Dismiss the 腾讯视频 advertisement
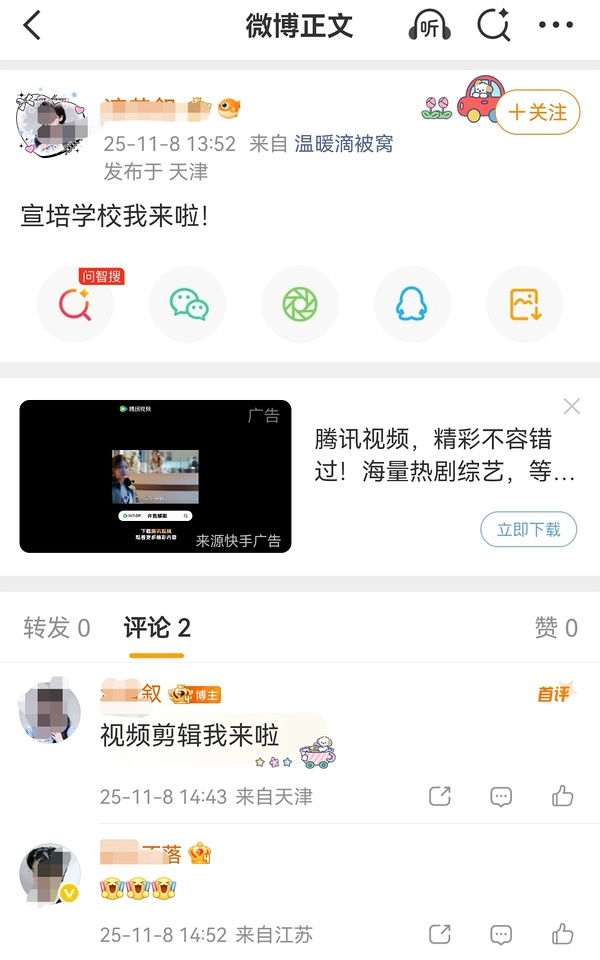This screenshot has width=600, height=960. pos(572,406)
